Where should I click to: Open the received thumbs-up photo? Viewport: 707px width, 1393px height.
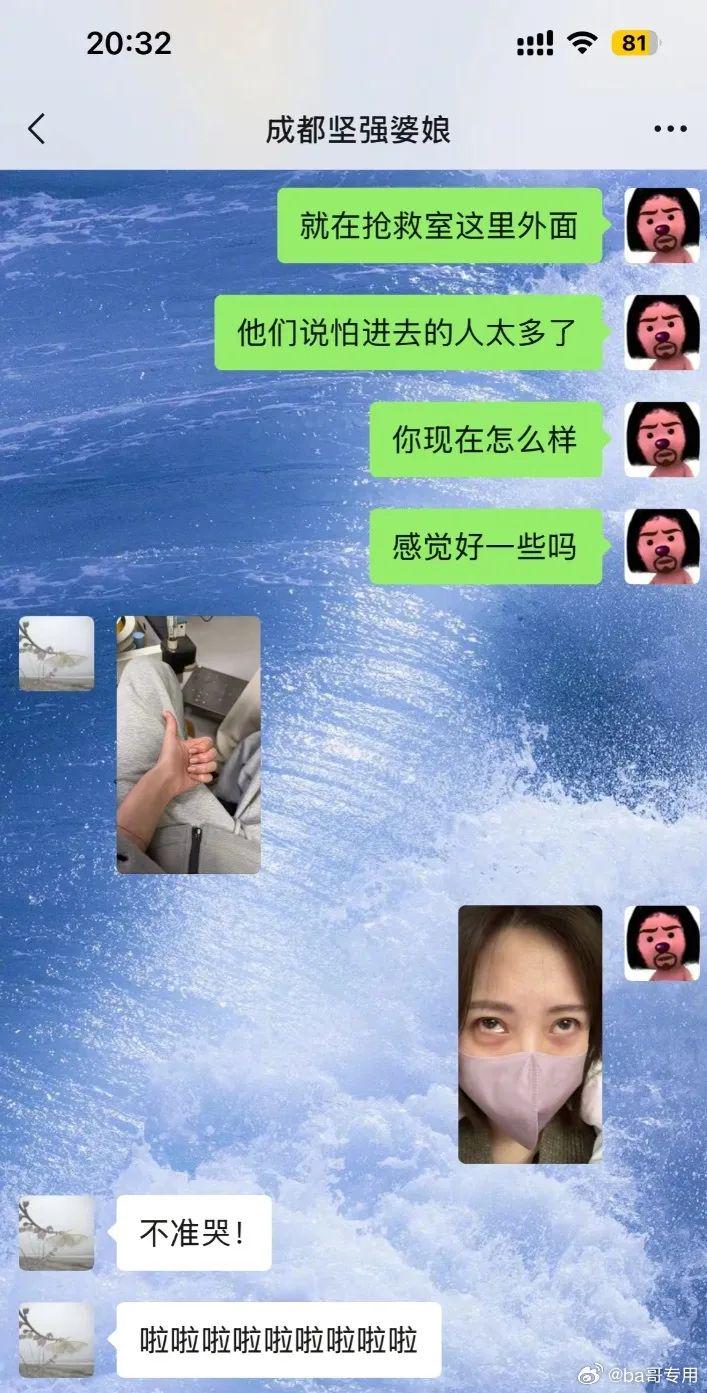click(x=188, y=744)
